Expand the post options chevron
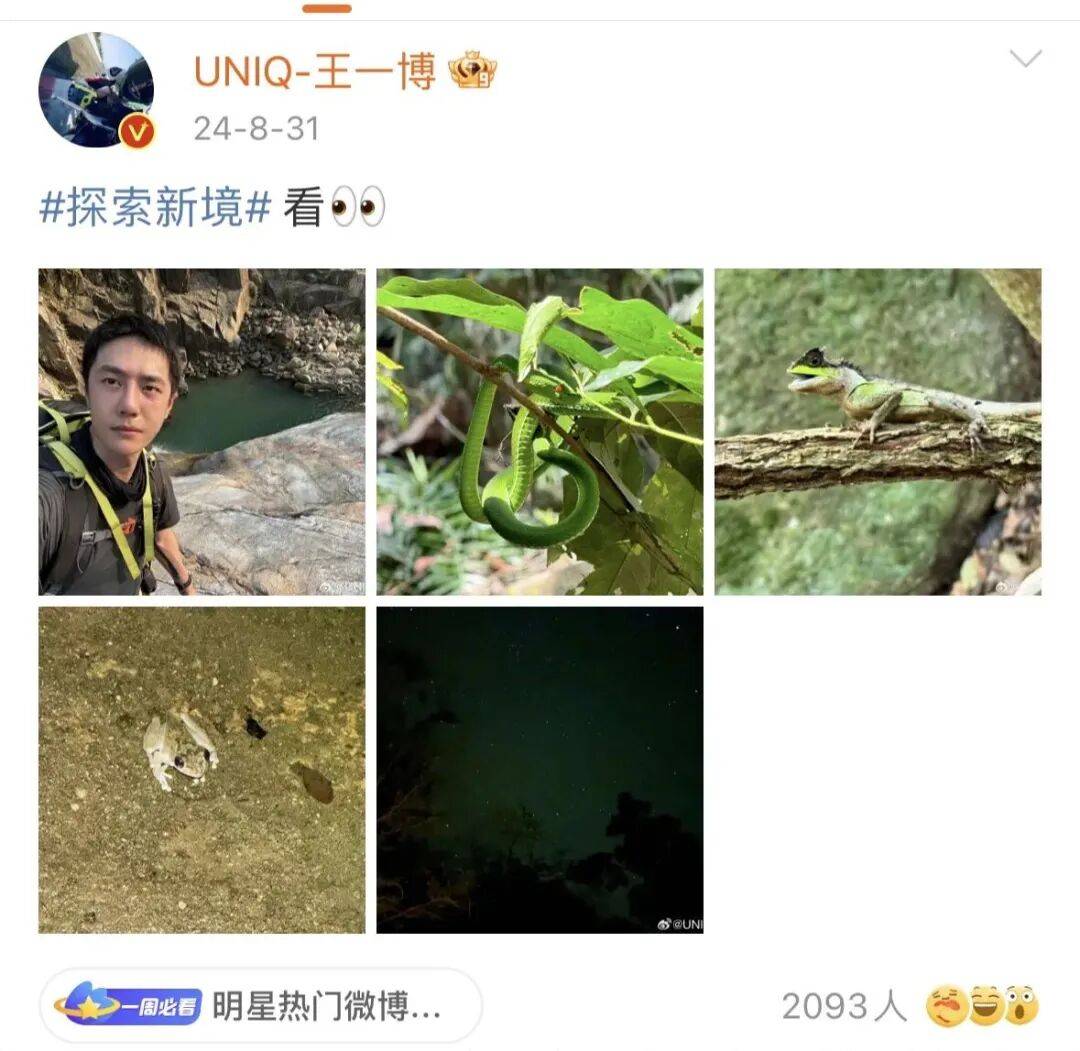1080x1051 pixels. point(1025,59)
